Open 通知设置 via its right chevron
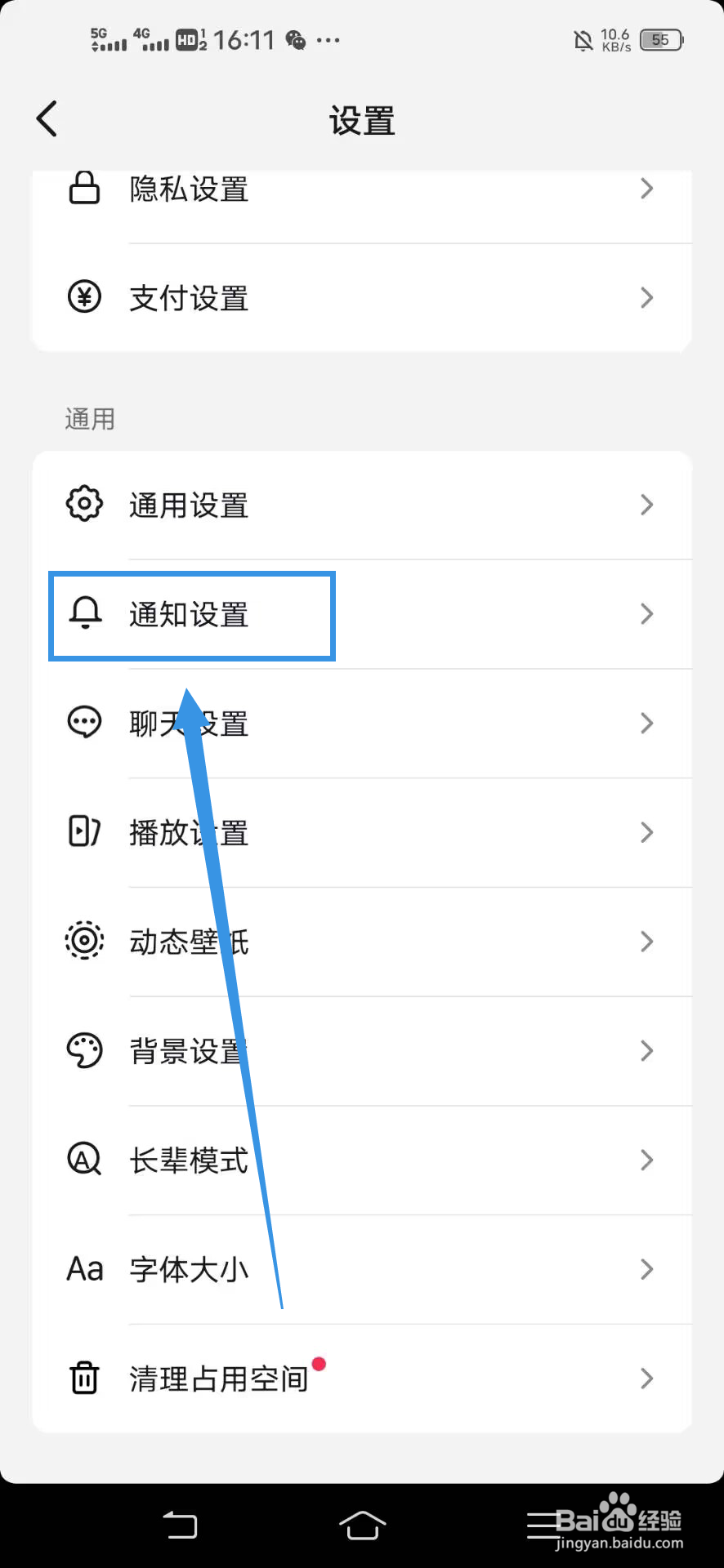This screenshot has height=1568, width=724. 646,615
